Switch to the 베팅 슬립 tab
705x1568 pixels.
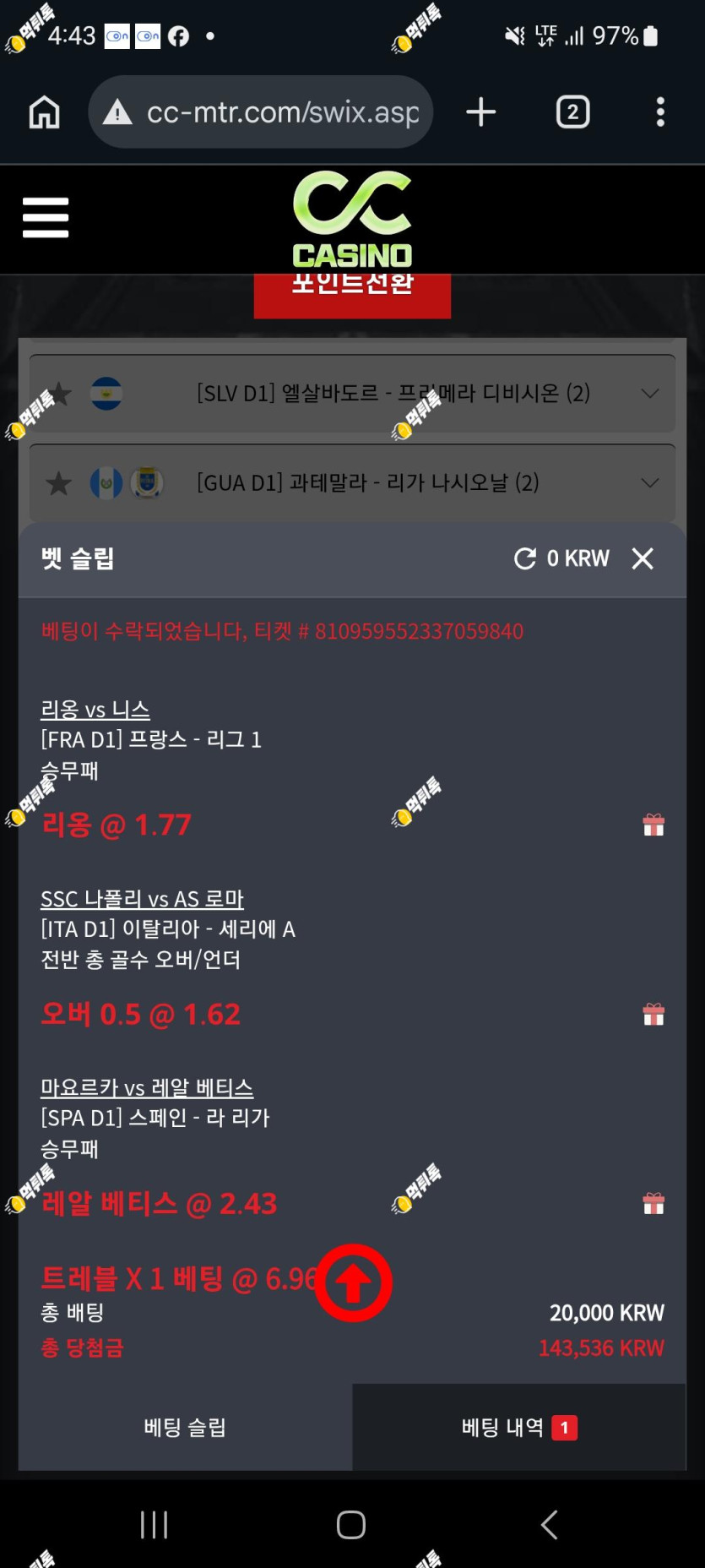pos(185,1427)
